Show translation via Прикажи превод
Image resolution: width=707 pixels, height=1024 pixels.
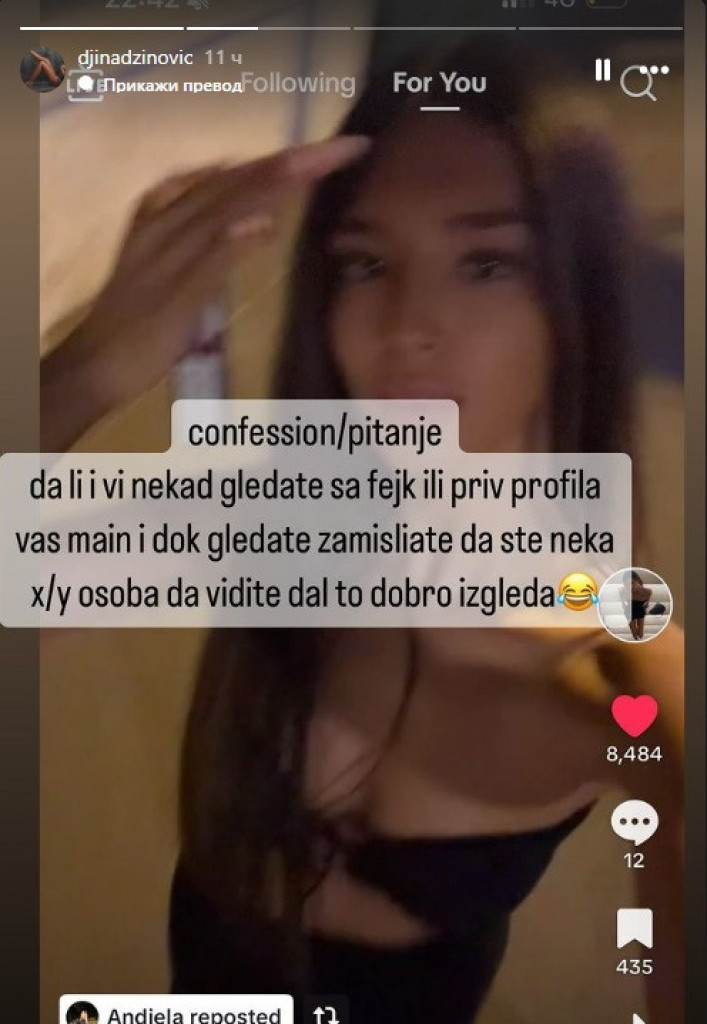[x=174, y=86]
